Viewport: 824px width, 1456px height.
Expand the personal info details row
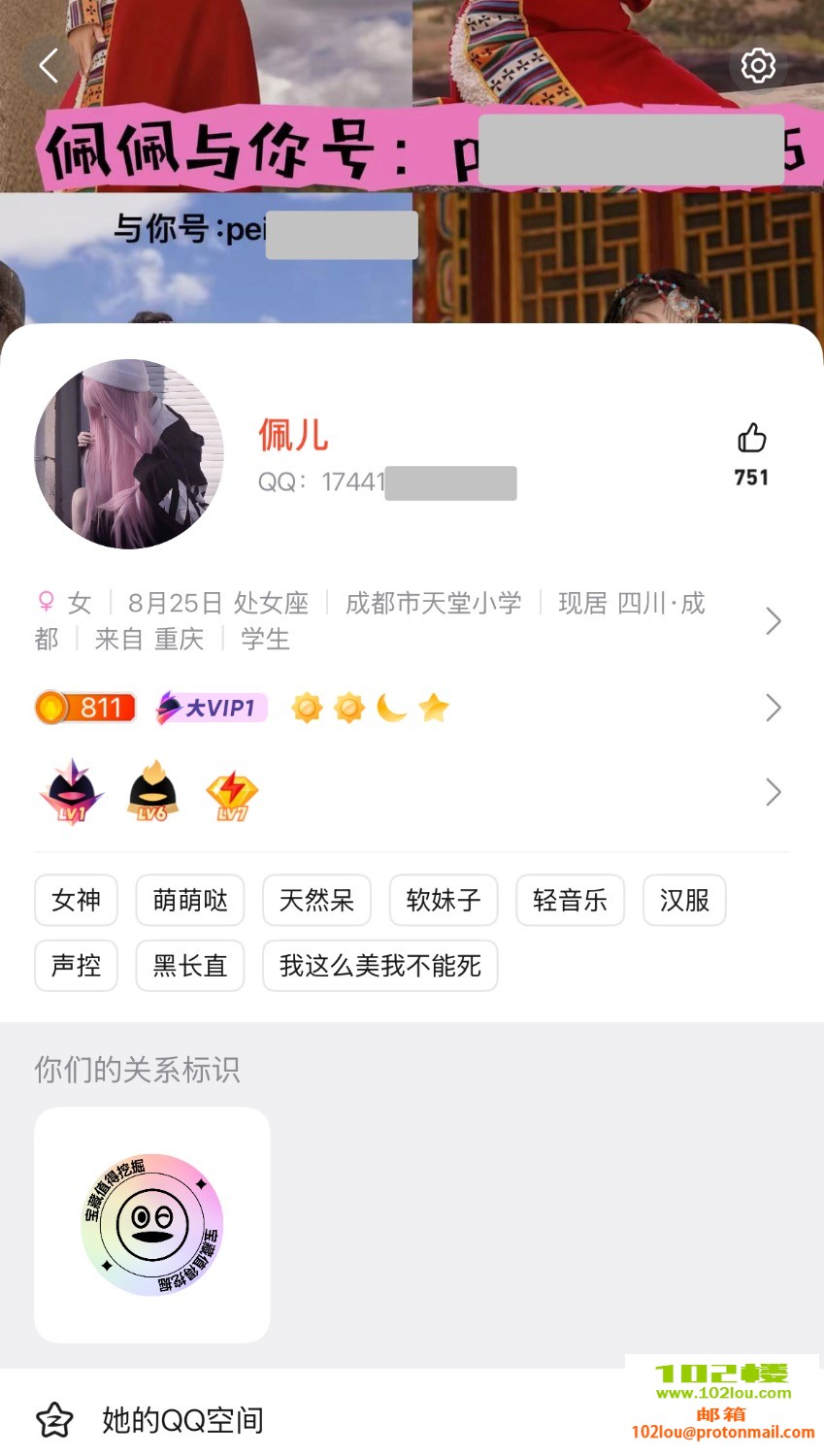[x=773, y=621]
